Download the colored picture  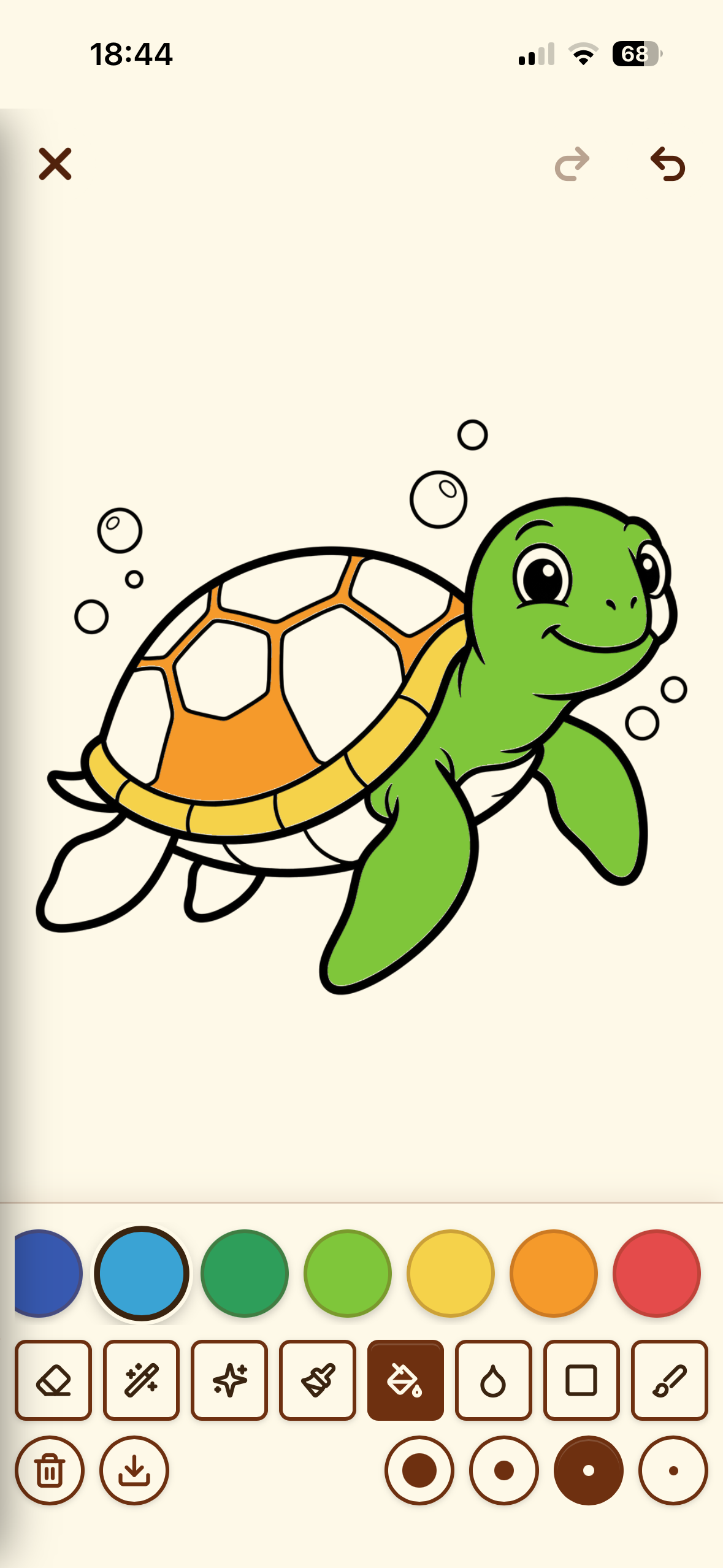point(134,1470)
